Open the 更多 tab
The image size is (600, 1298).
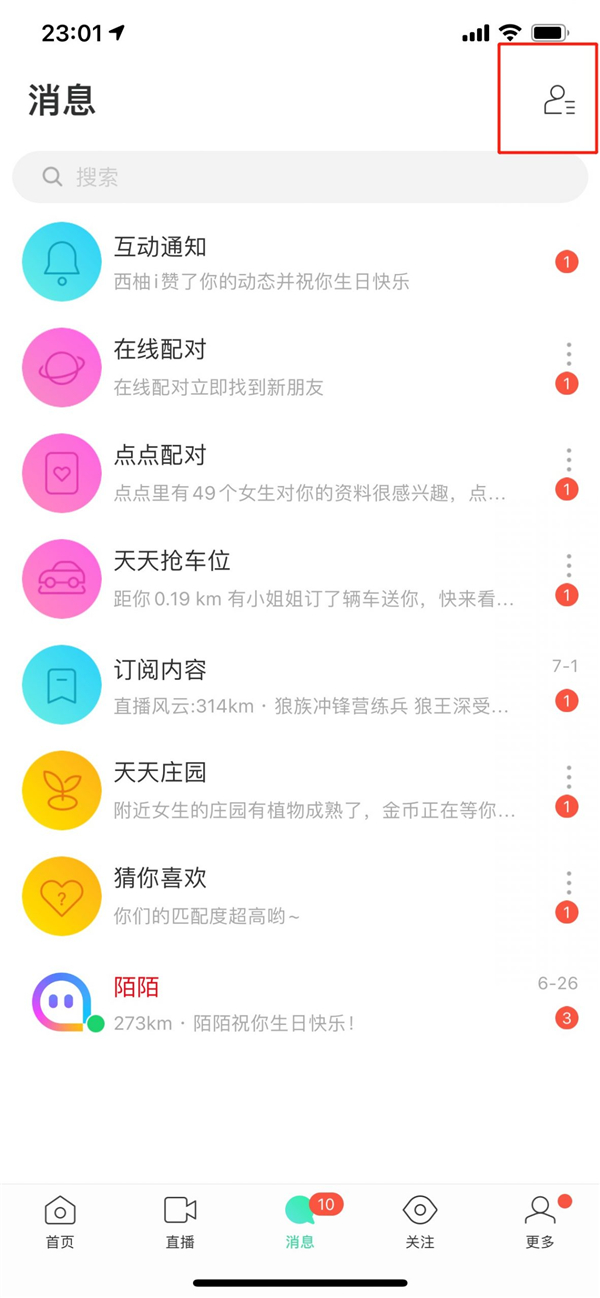pos(540,1222)
